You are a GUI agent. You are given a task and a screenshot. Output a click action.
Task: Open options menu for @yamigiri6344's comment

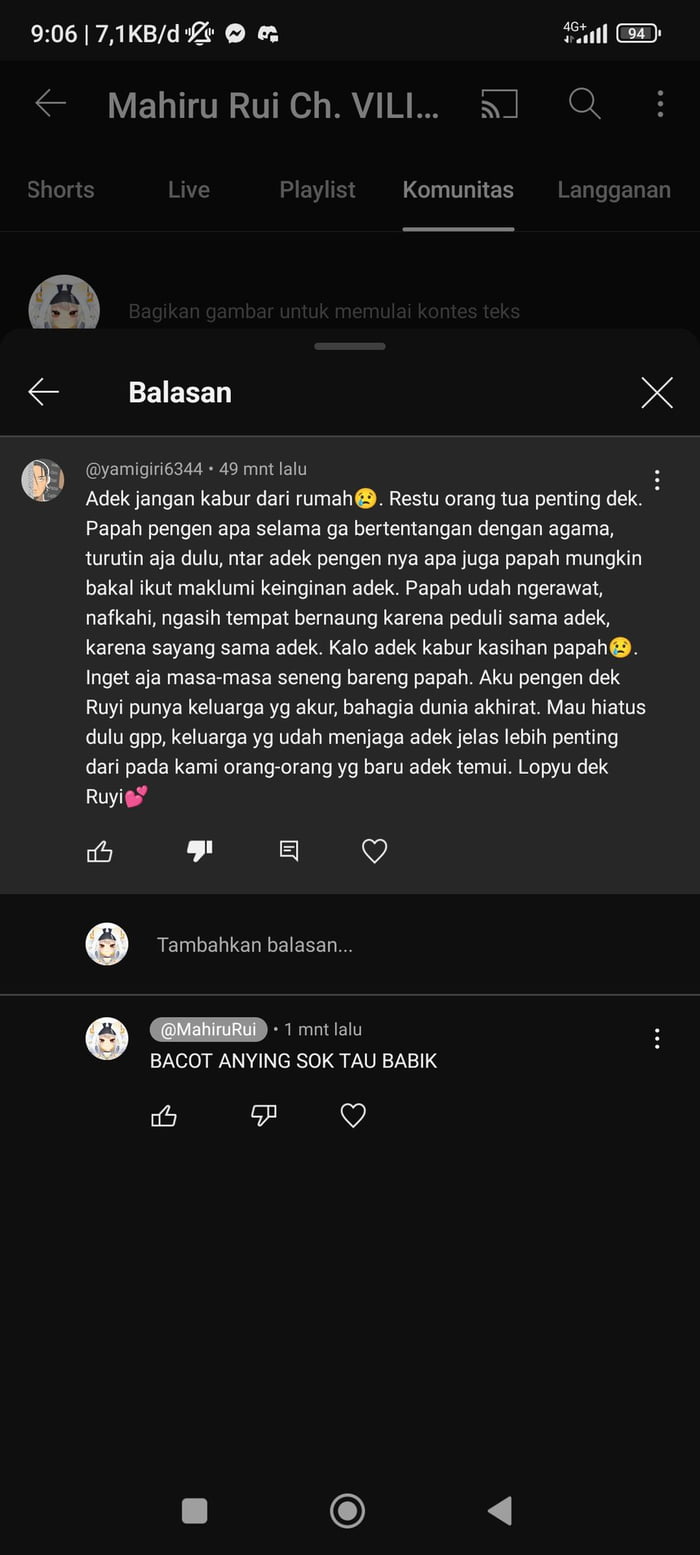[x=657, y=480]
